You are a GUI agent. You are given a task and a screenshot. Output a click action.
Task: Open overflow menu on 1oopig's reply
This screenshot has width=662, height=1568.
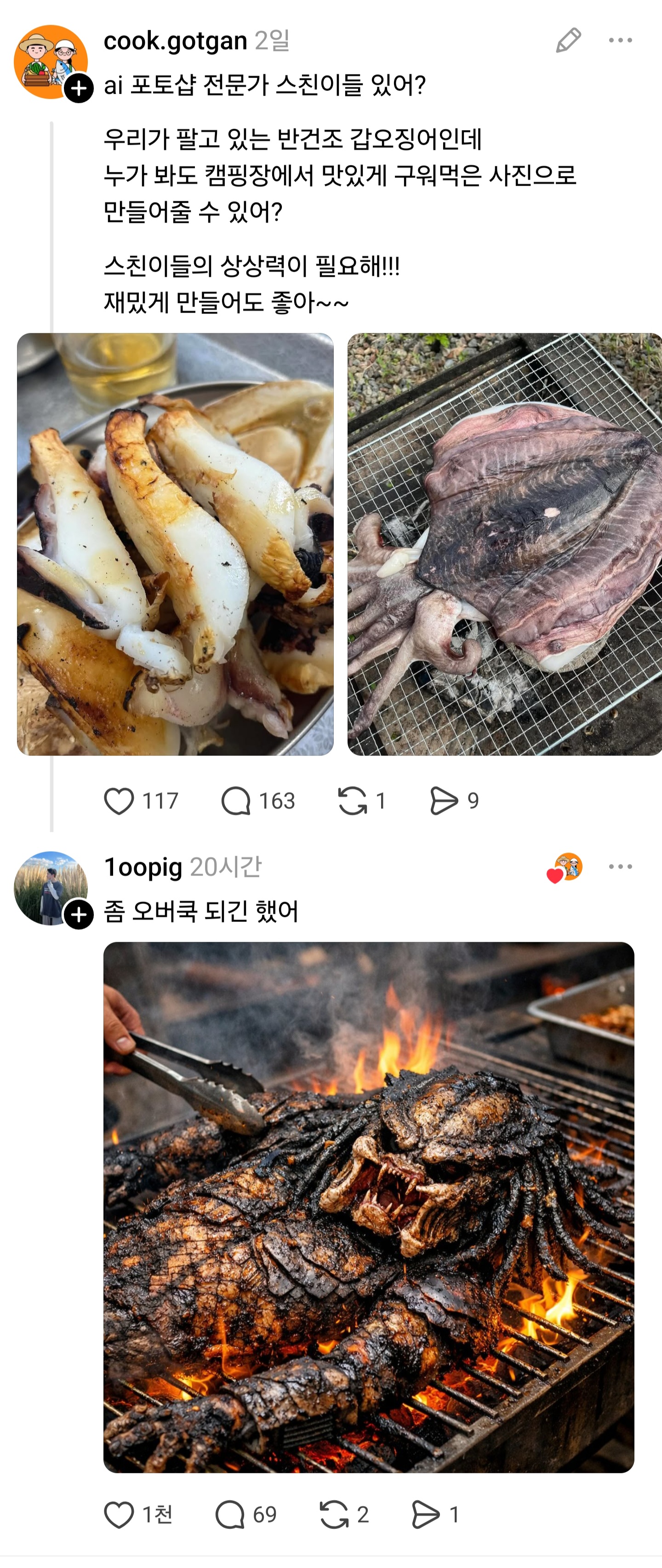coord(620,866)
